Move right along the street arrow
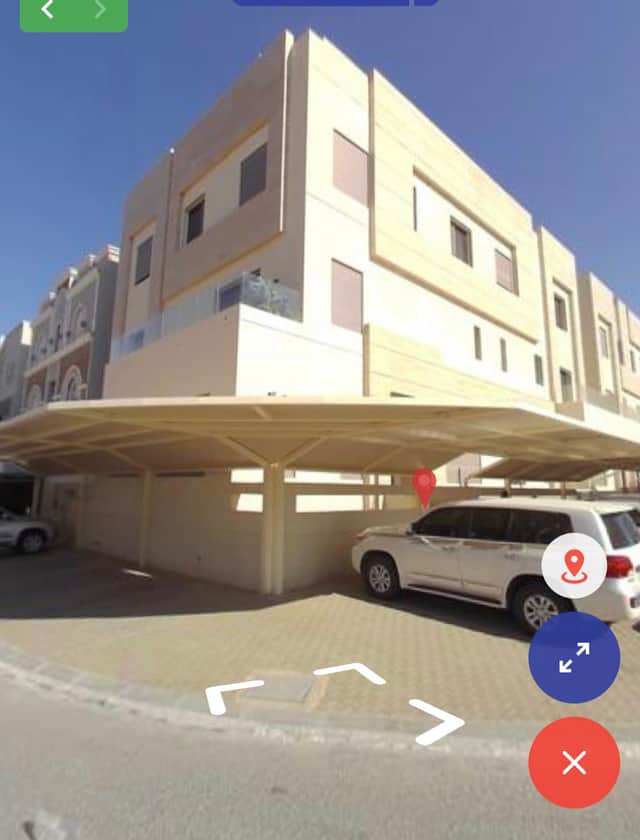This screenshot has width=640, height=840. click(x=439, y=721)
